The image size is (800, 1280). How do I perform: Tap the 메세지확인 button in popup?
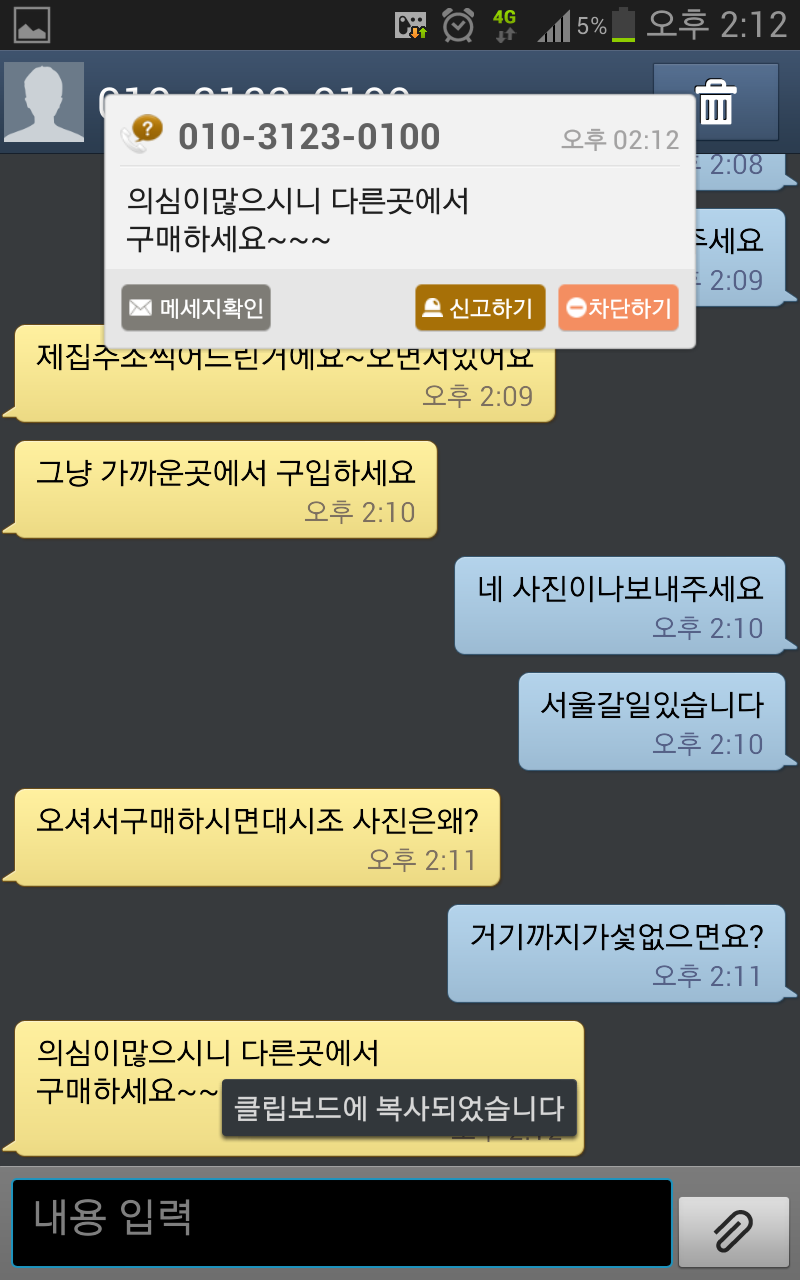(196, 308)
